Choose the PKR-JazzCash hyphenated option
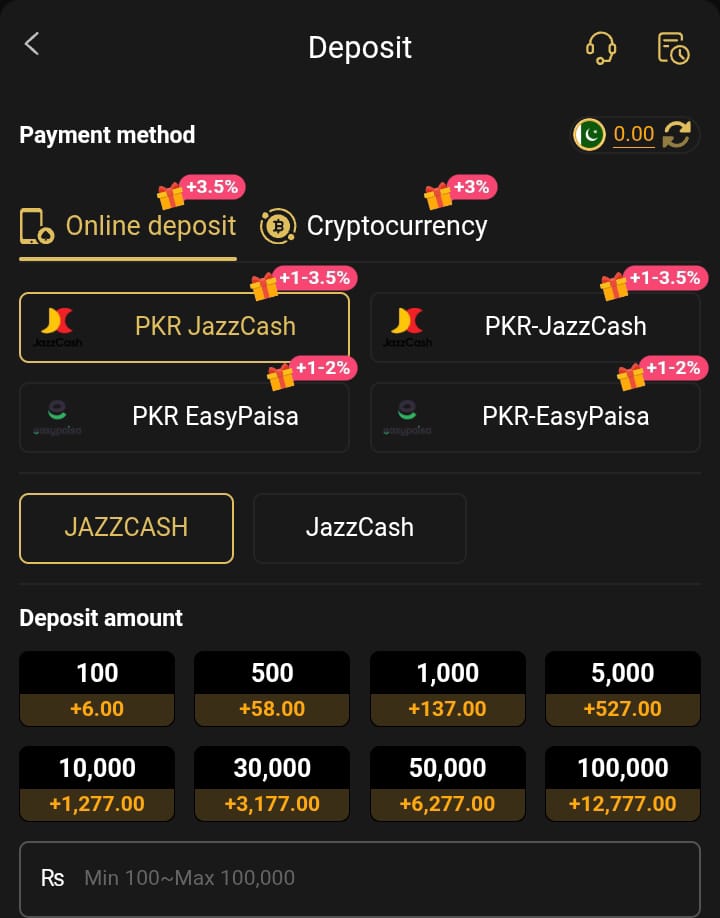The image size is (720, 918). [535, 326]
